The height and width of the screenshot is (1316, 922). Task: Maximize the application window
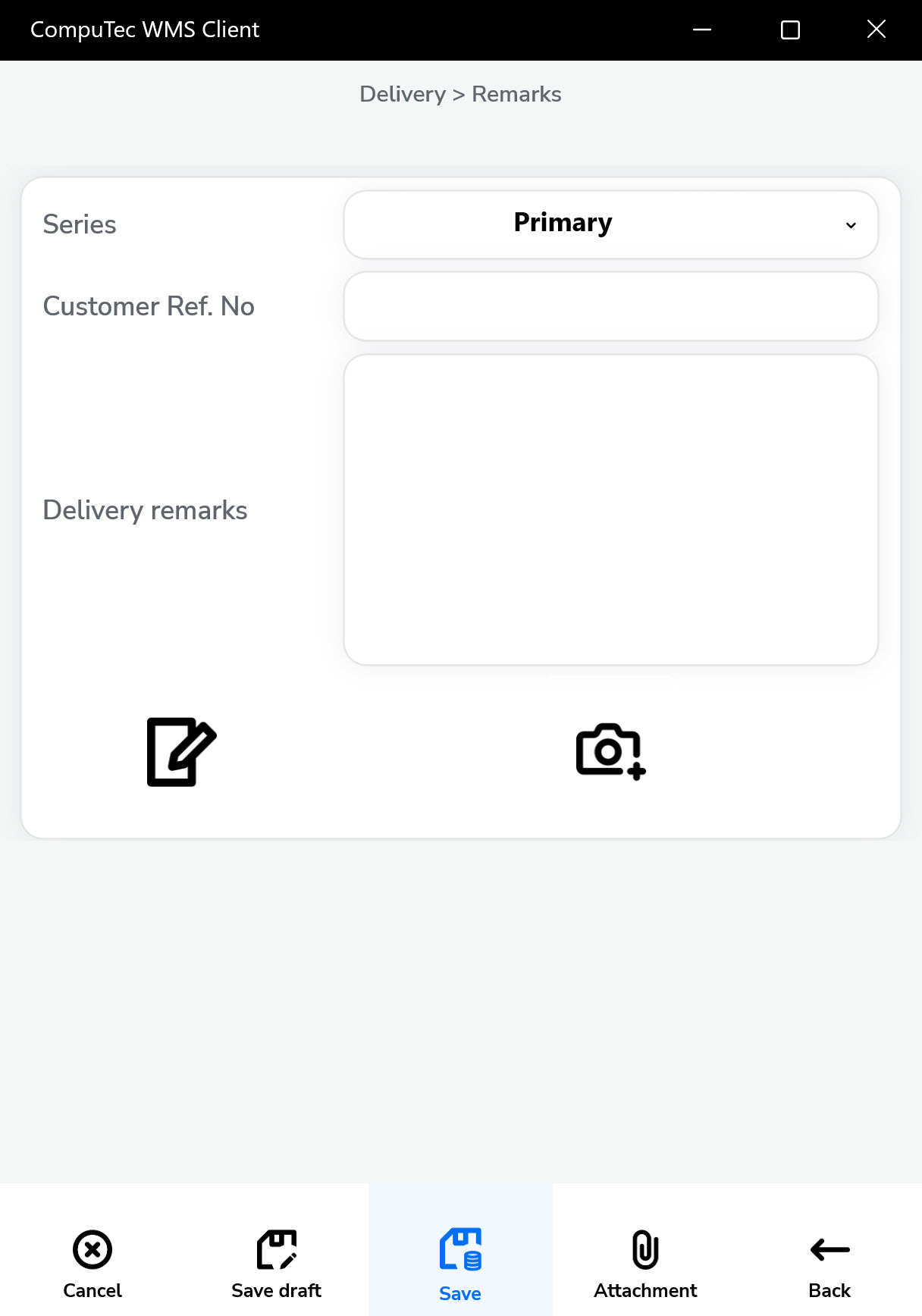click(790, 30)
